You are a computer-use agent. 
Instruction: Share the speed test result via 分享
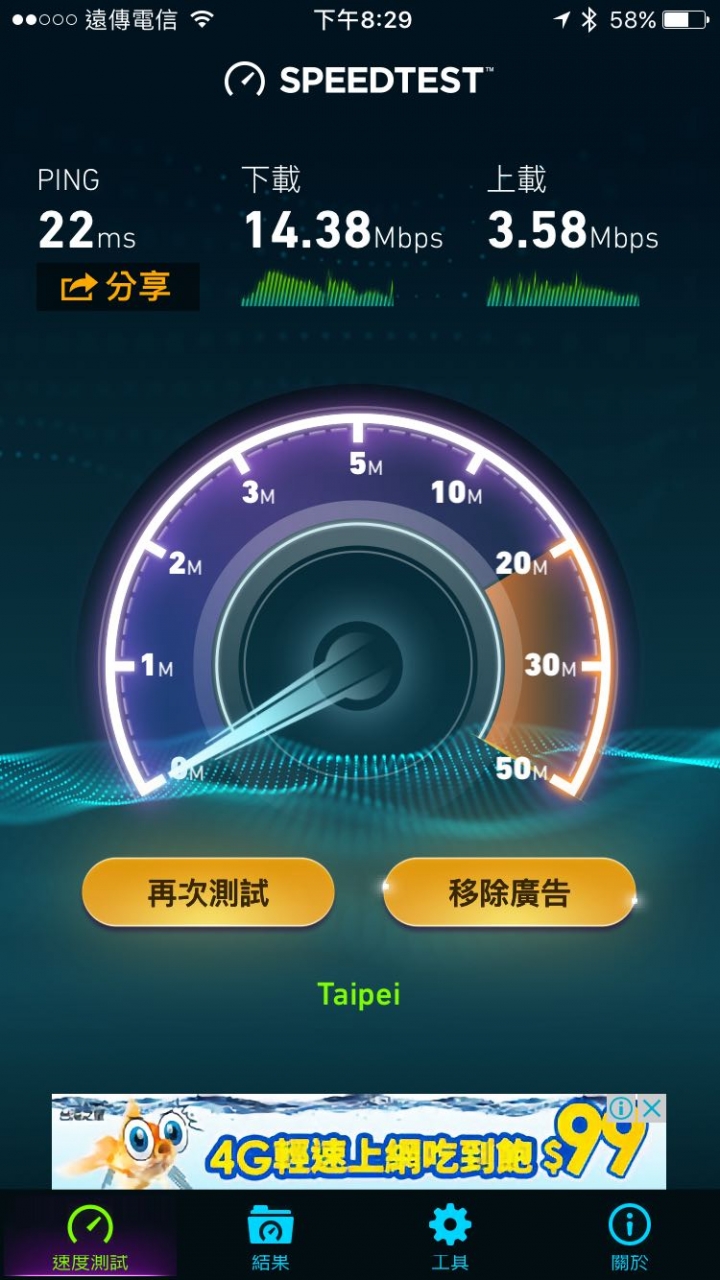click(x=118, y=288)
